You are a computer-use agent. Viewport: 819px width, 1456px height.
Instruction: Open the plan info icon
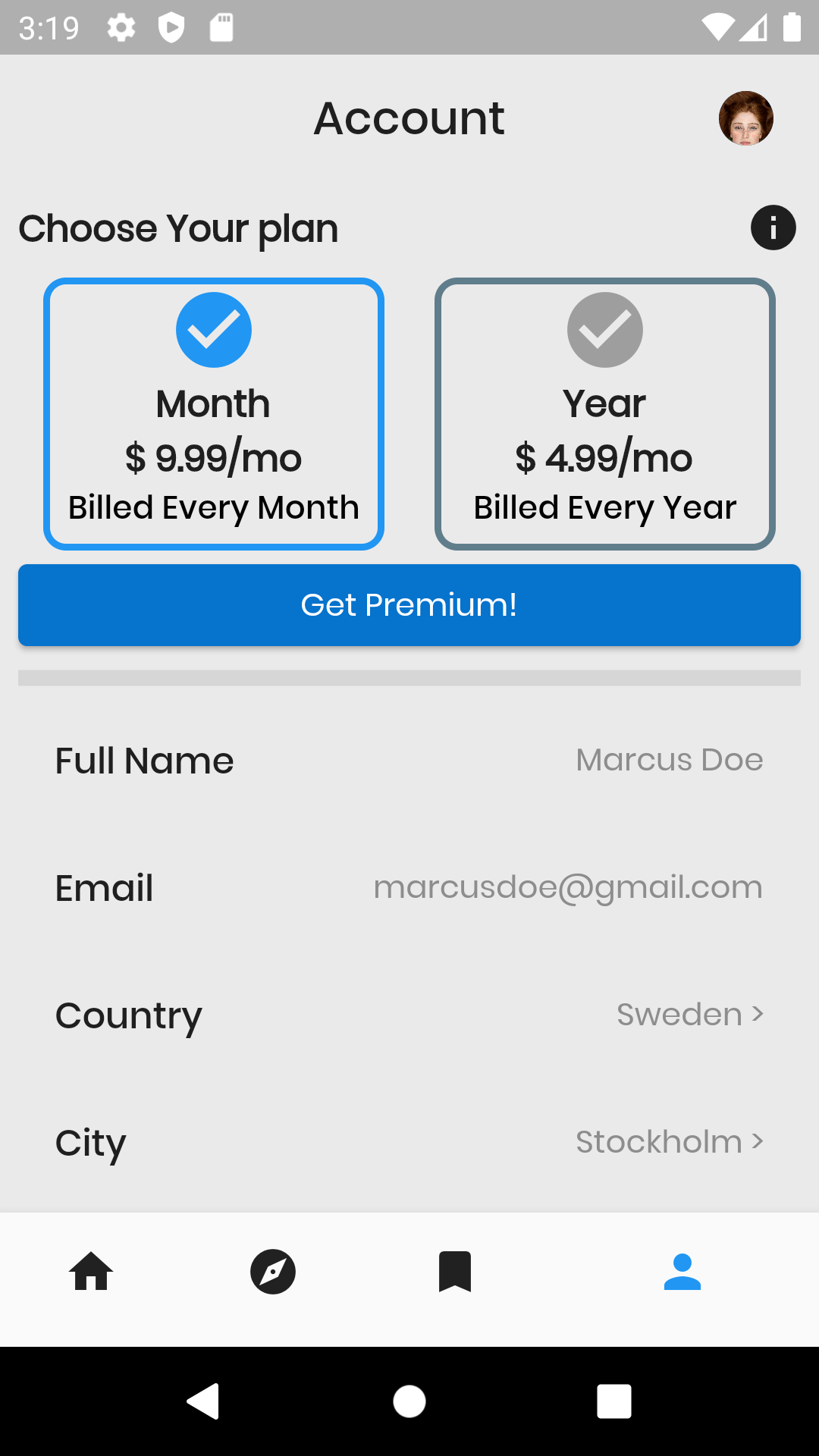coord(773,227)
